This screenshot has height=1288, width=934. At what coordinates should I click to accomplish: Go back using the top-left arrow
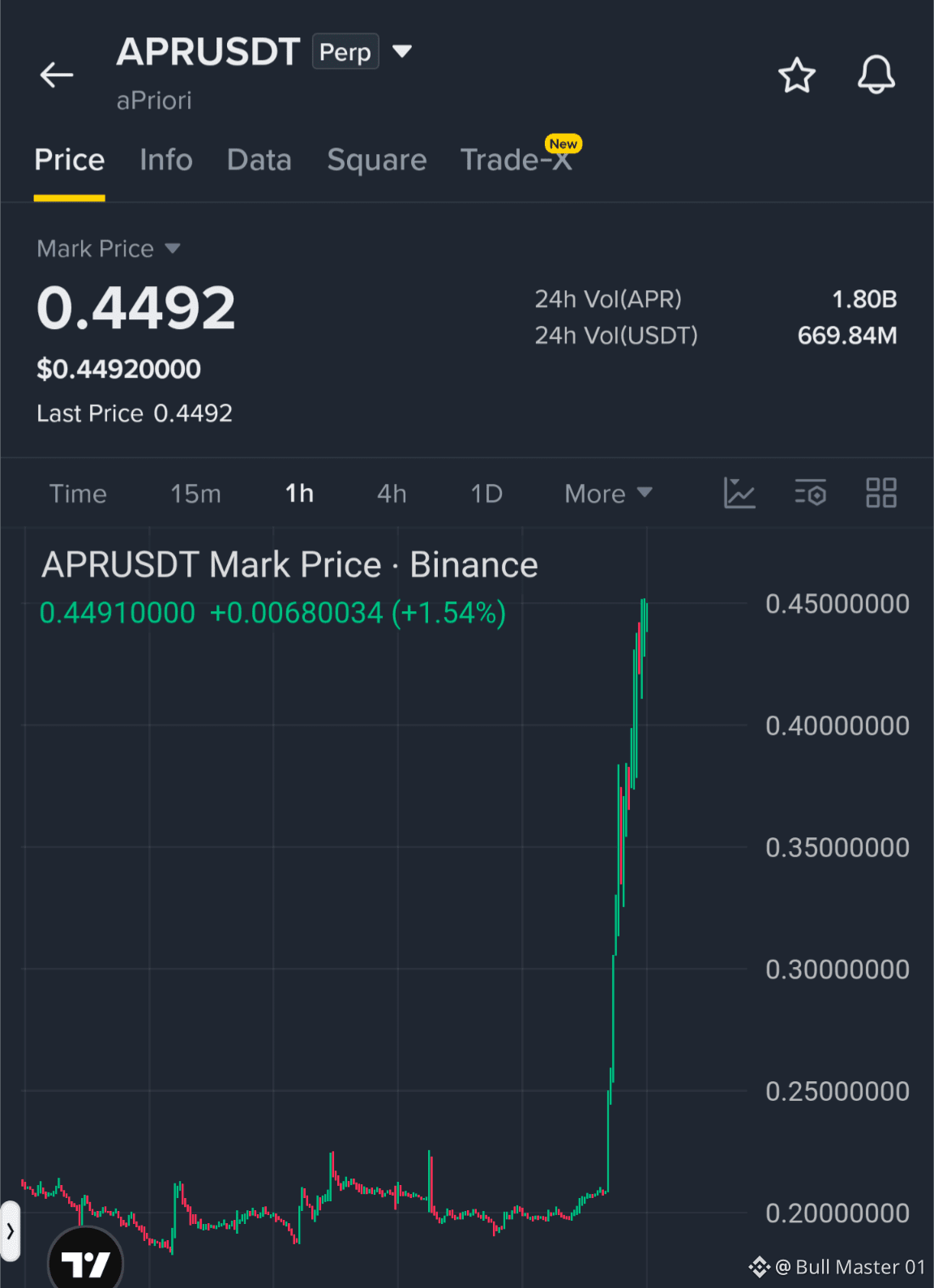point(57,75)
